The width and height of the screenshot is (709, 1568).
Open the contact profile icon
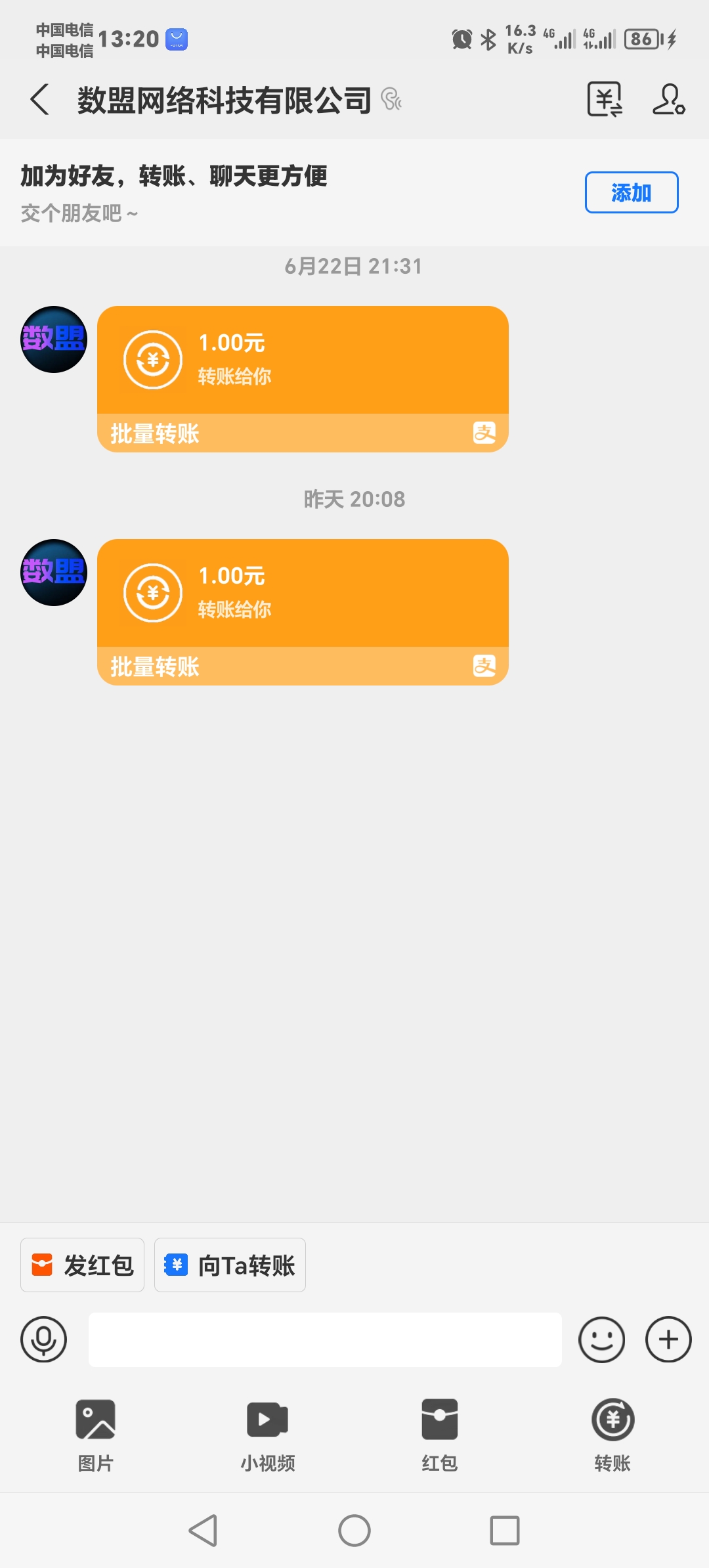click(668, 100)
